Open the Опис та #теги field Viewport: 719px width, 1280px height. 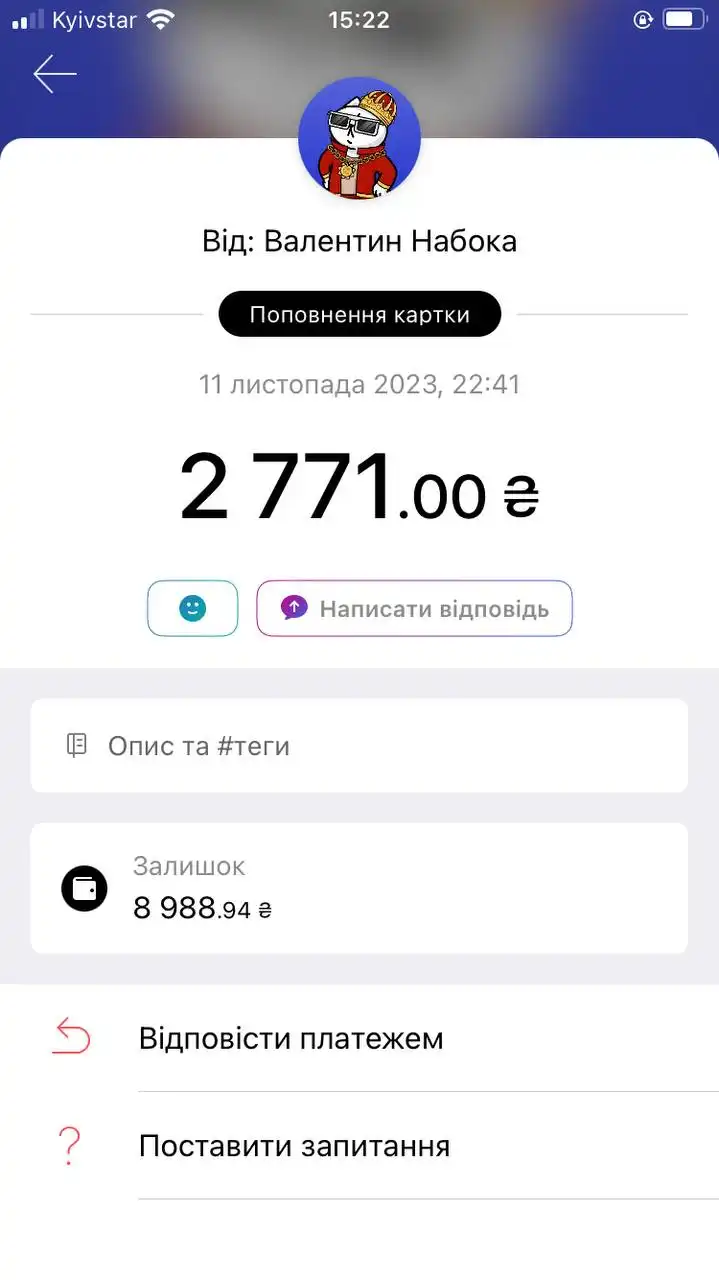click(x=359, y=745)
